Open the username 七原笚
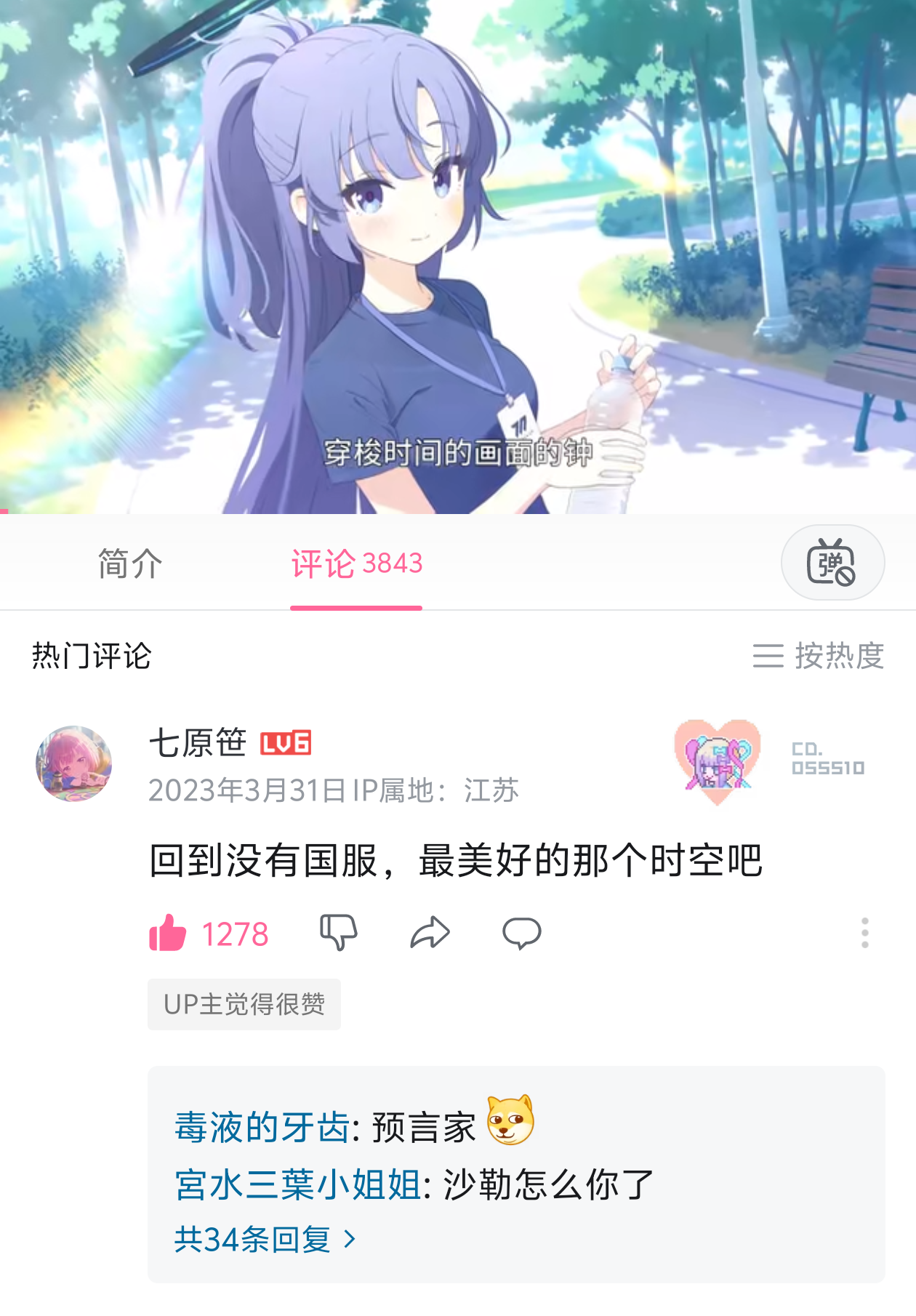The height and width of the screenshot is (1316, 916). pyautogui.click(x=198, y=743)
